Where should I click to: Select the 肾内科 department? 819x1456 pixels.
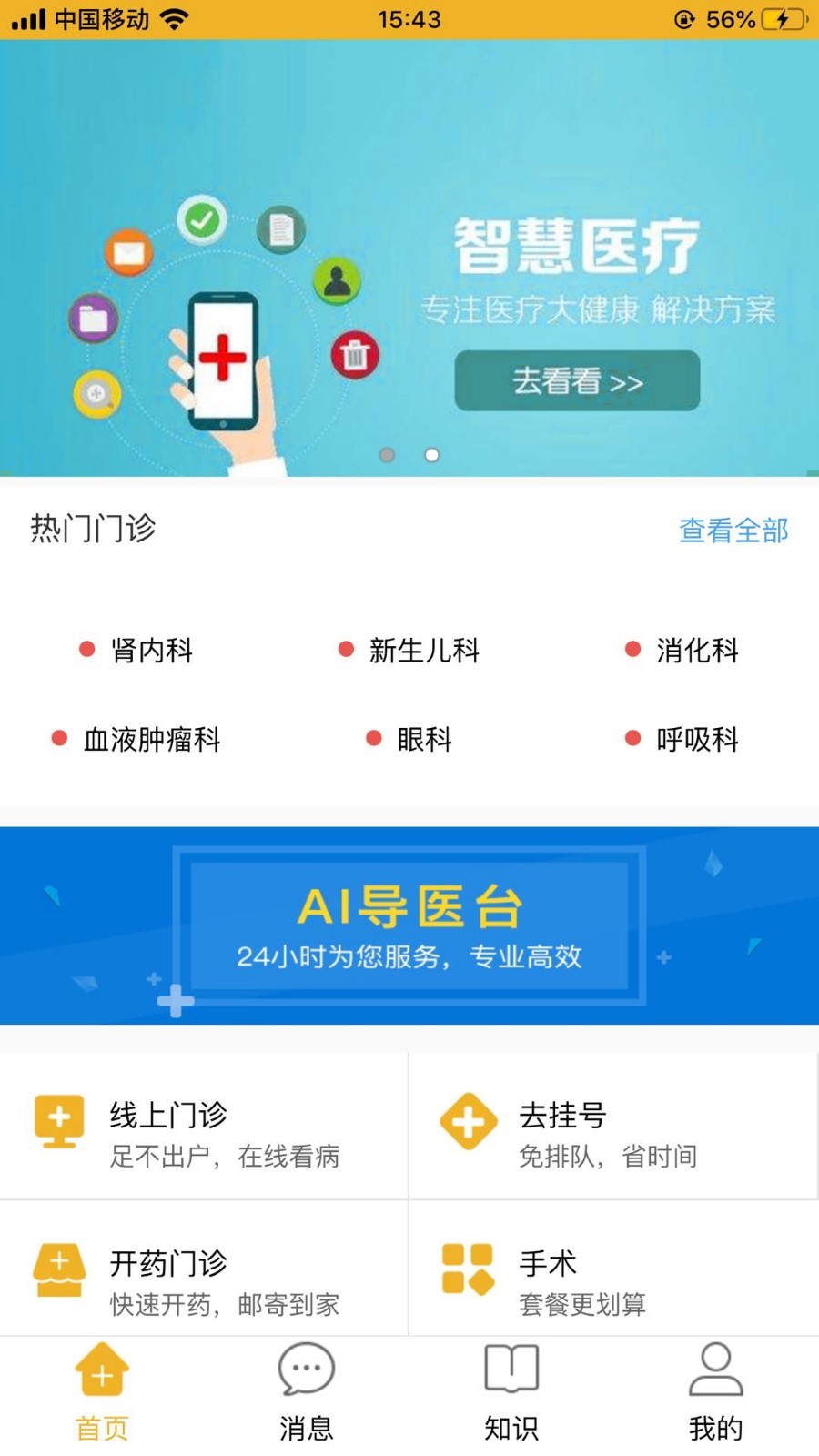coord(151,650)
